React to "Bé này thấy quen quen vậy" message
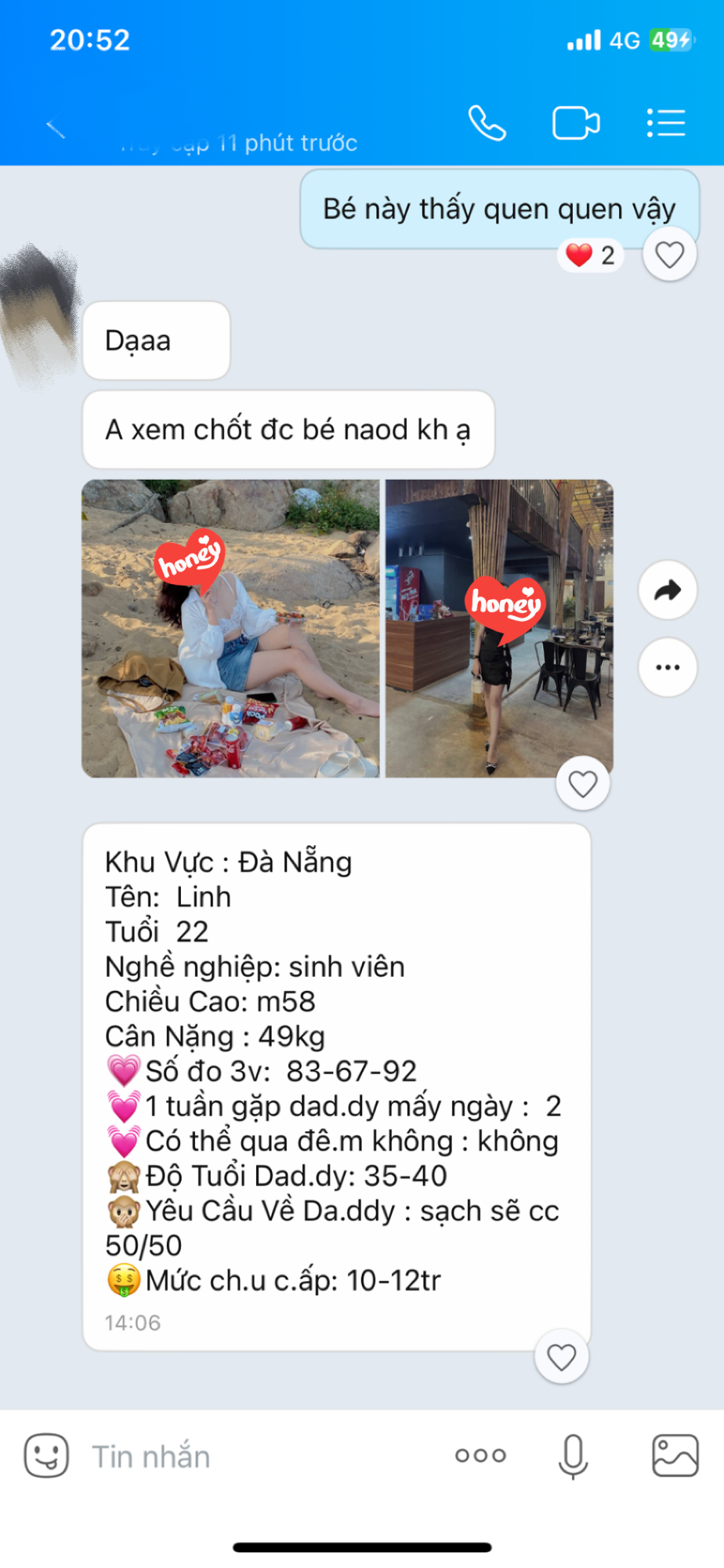 tap(669, 255)
